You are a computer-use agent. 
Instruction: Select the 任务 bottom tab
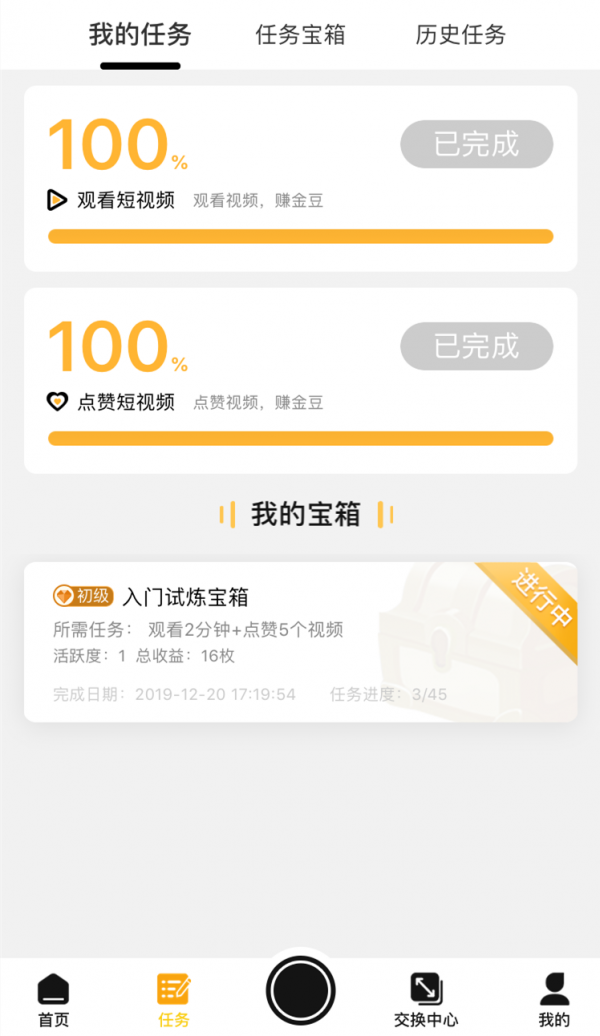click(x=174, y=1000)
